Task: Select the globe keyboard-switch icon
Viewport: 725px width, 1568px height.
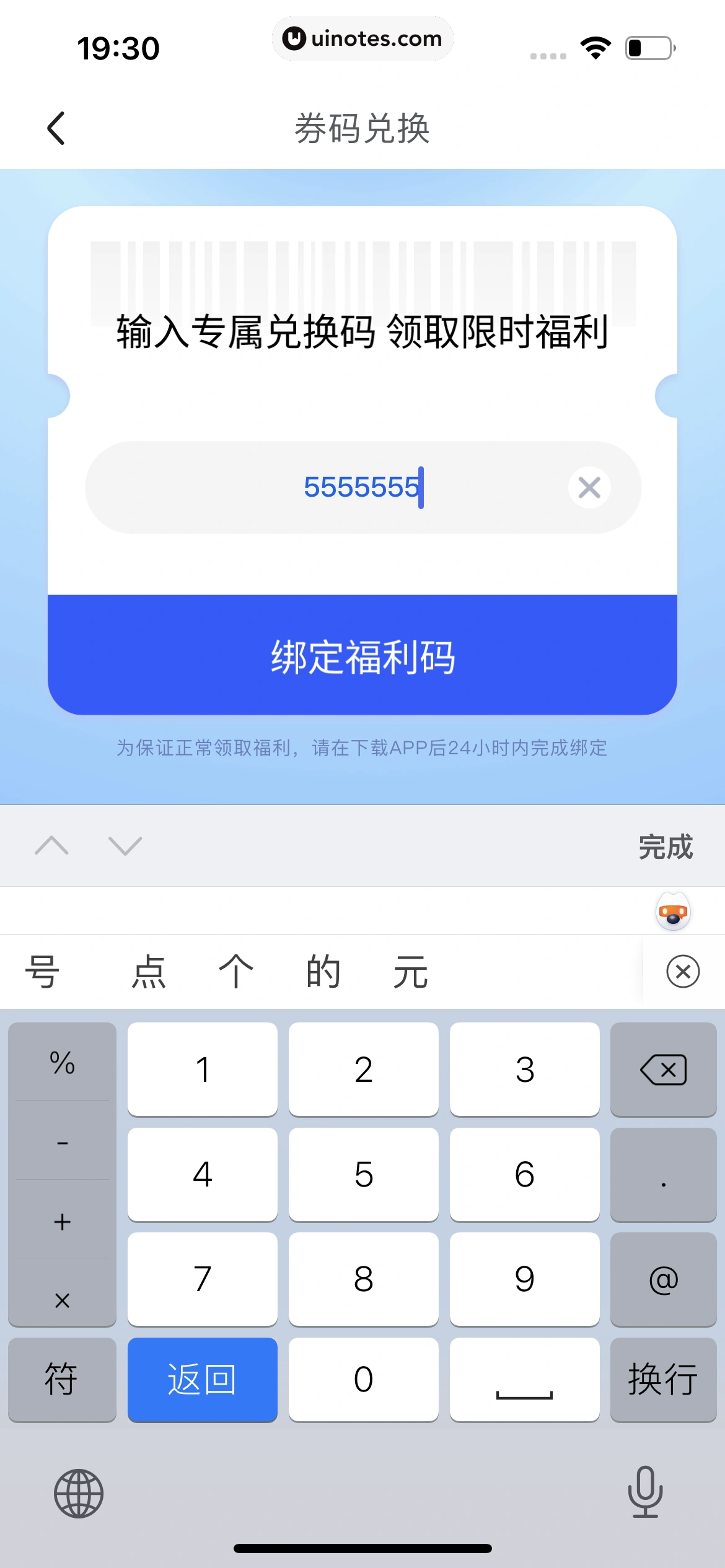Action: tap(79, 1493)
